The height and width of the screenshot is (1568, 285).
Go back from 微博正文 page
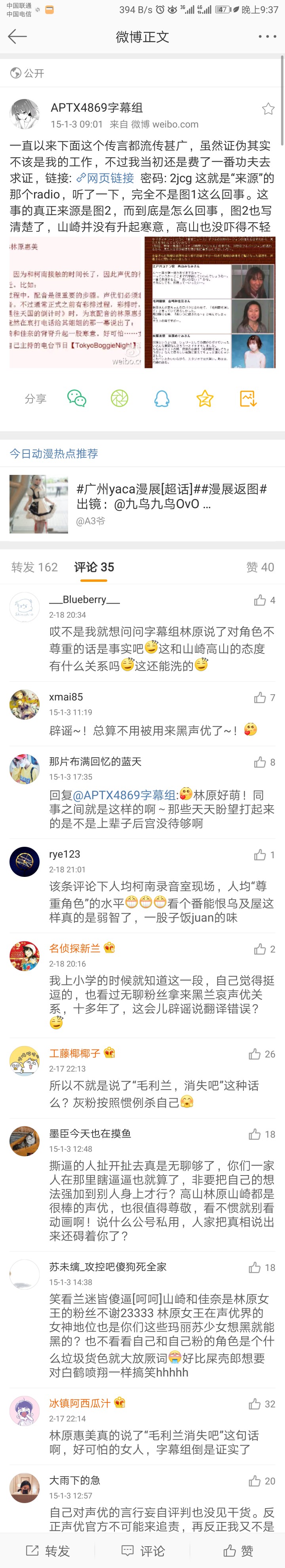coord(17,36)
